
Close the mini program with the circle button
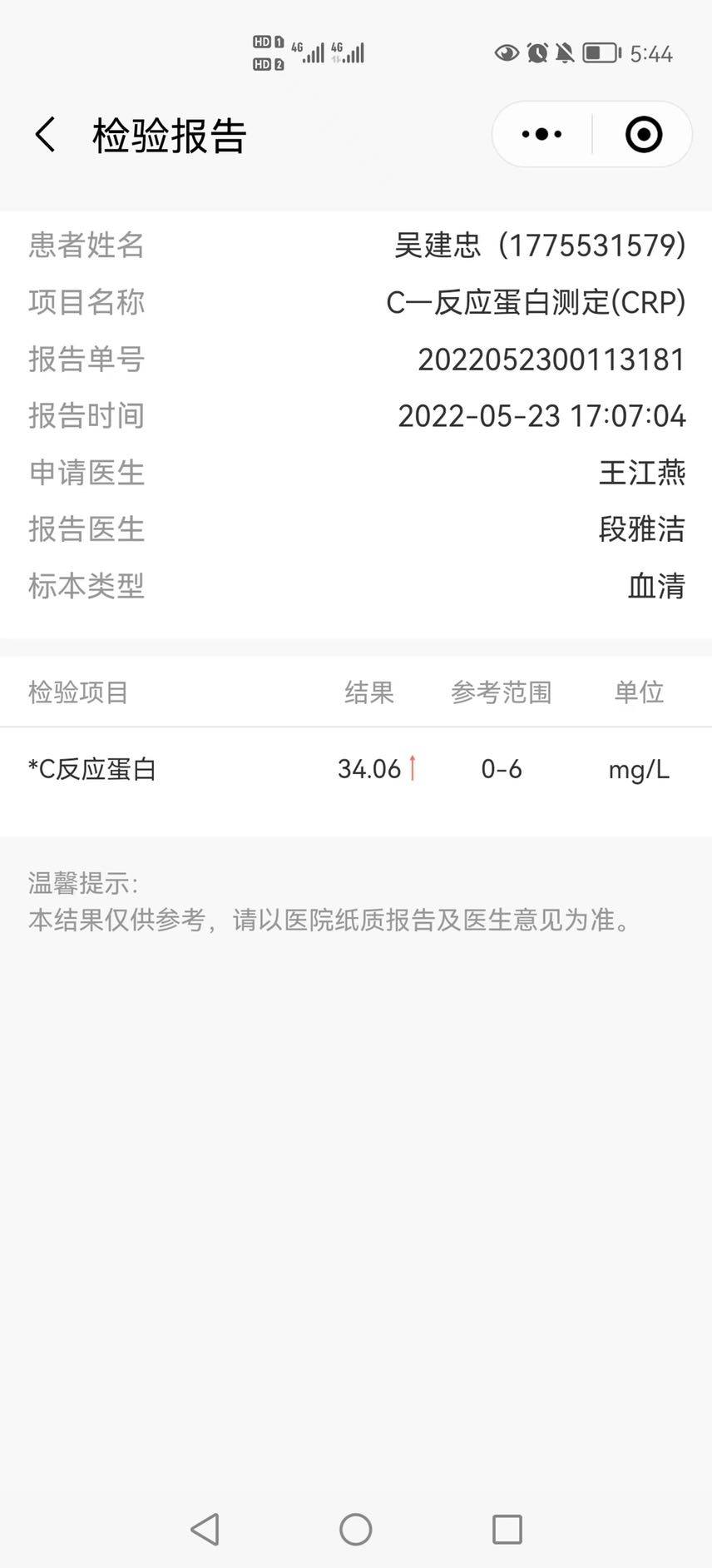[643, 135]
